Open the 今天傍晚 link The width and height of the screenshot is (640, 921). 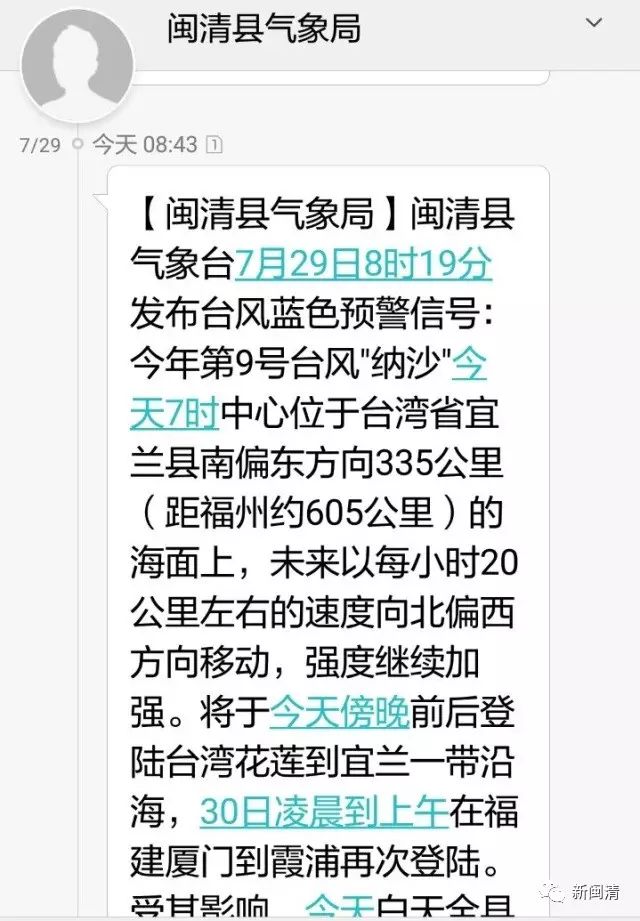pos(339,713)
